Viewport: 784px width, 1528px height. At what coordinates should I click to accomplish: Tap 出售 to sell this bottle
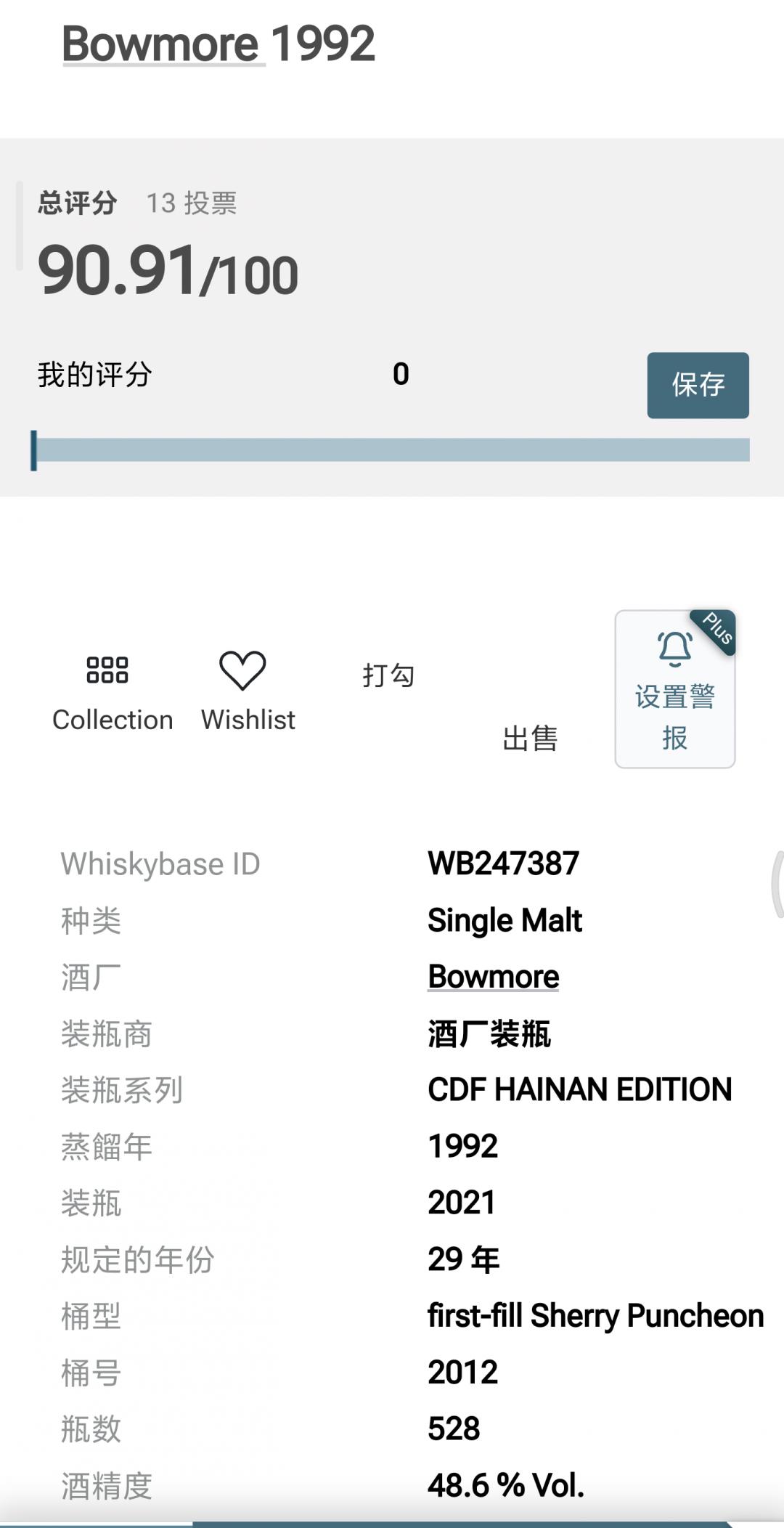click(530, 738)
